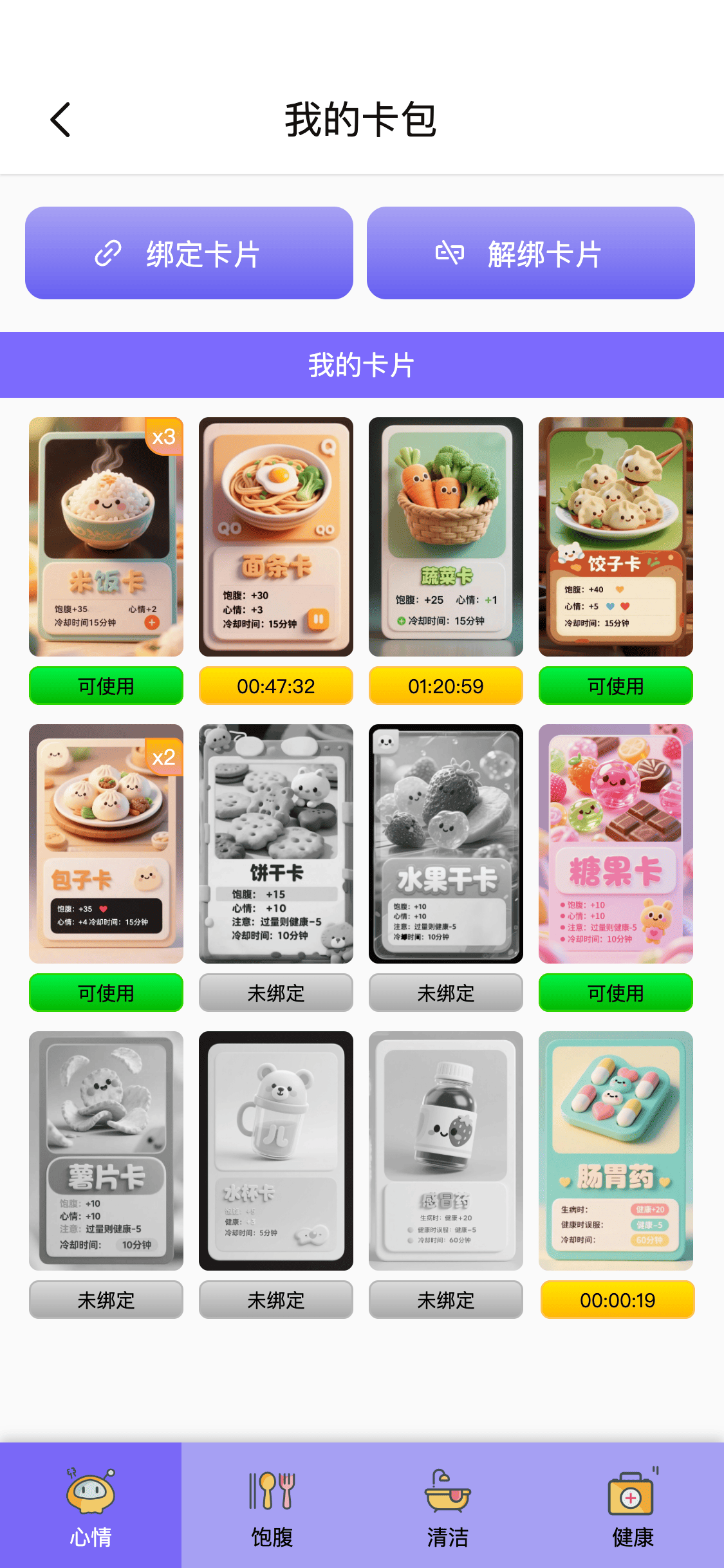Tap the orange plus icon on 米饭卡
Screen dimensions: 724x1568
coord(151,622)
